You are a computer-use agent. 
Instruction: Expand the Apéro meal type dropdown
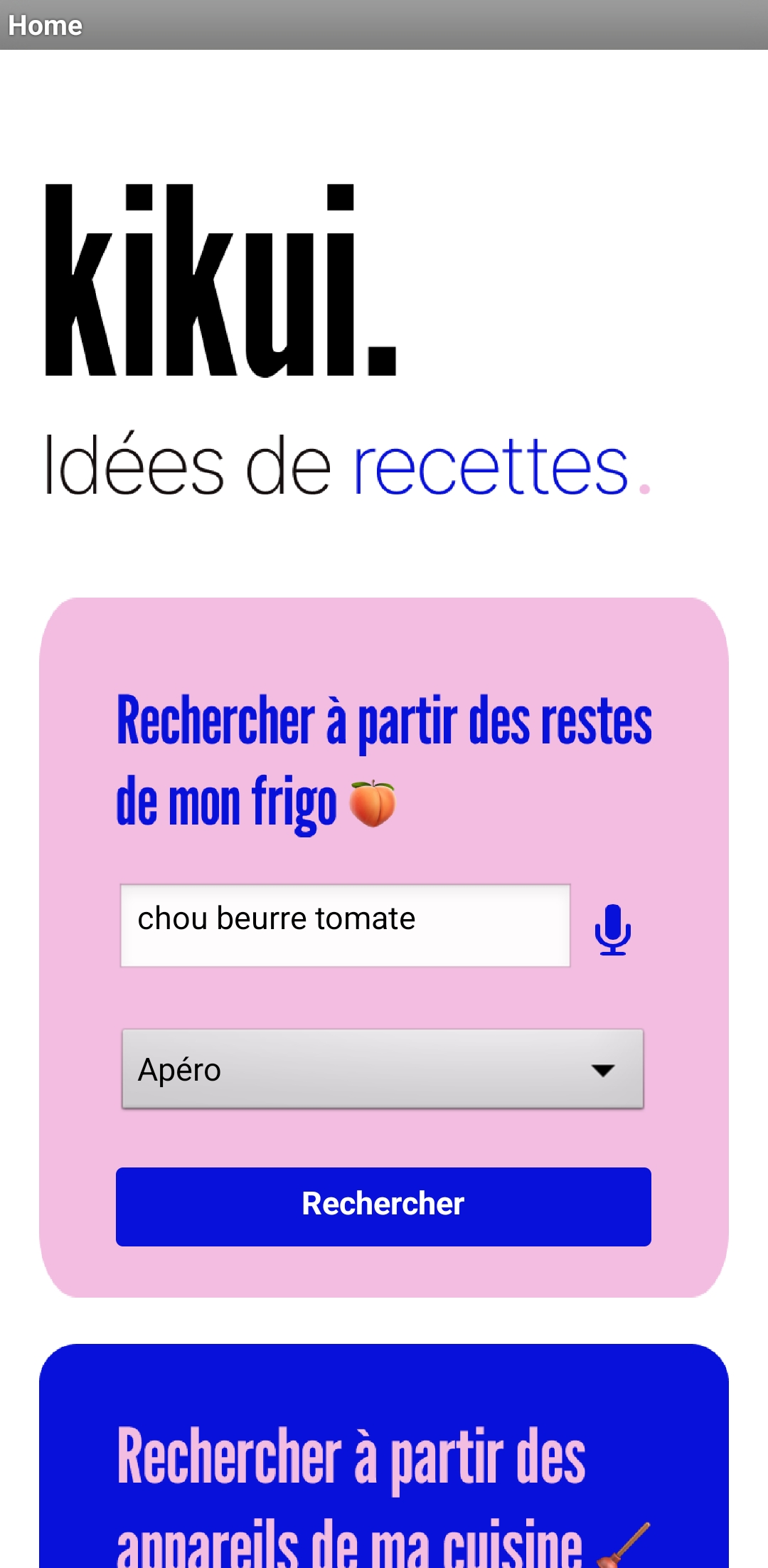click(383, 1069)
